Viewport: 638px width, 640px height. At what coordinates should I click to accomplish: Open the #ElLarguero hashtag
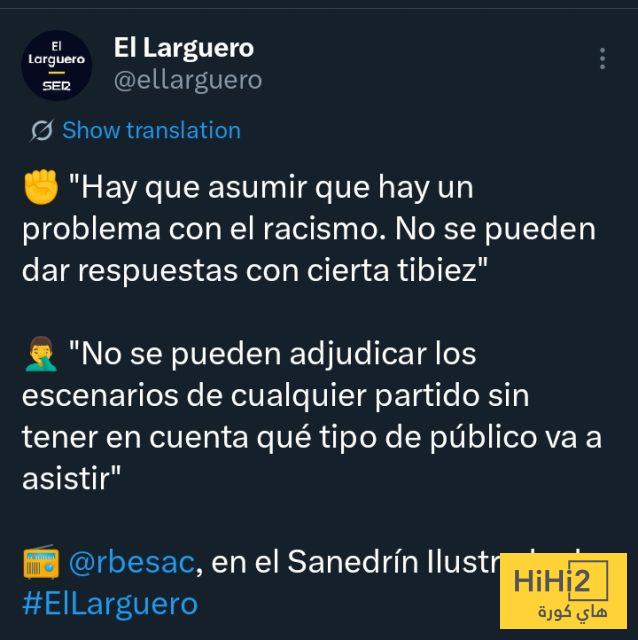(x=110, y=603)
